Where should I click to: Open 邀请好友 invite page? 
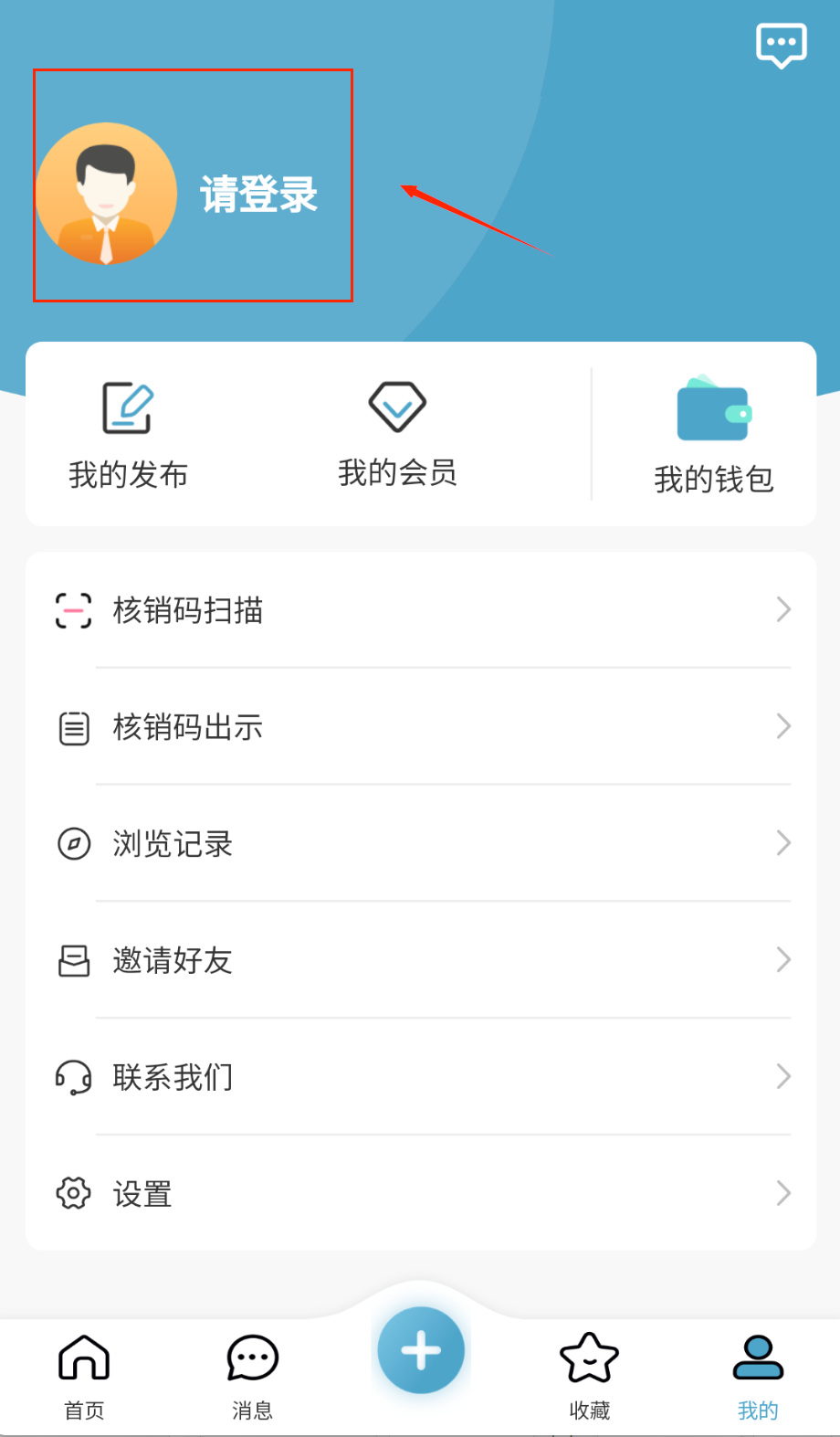click(420, 960)
